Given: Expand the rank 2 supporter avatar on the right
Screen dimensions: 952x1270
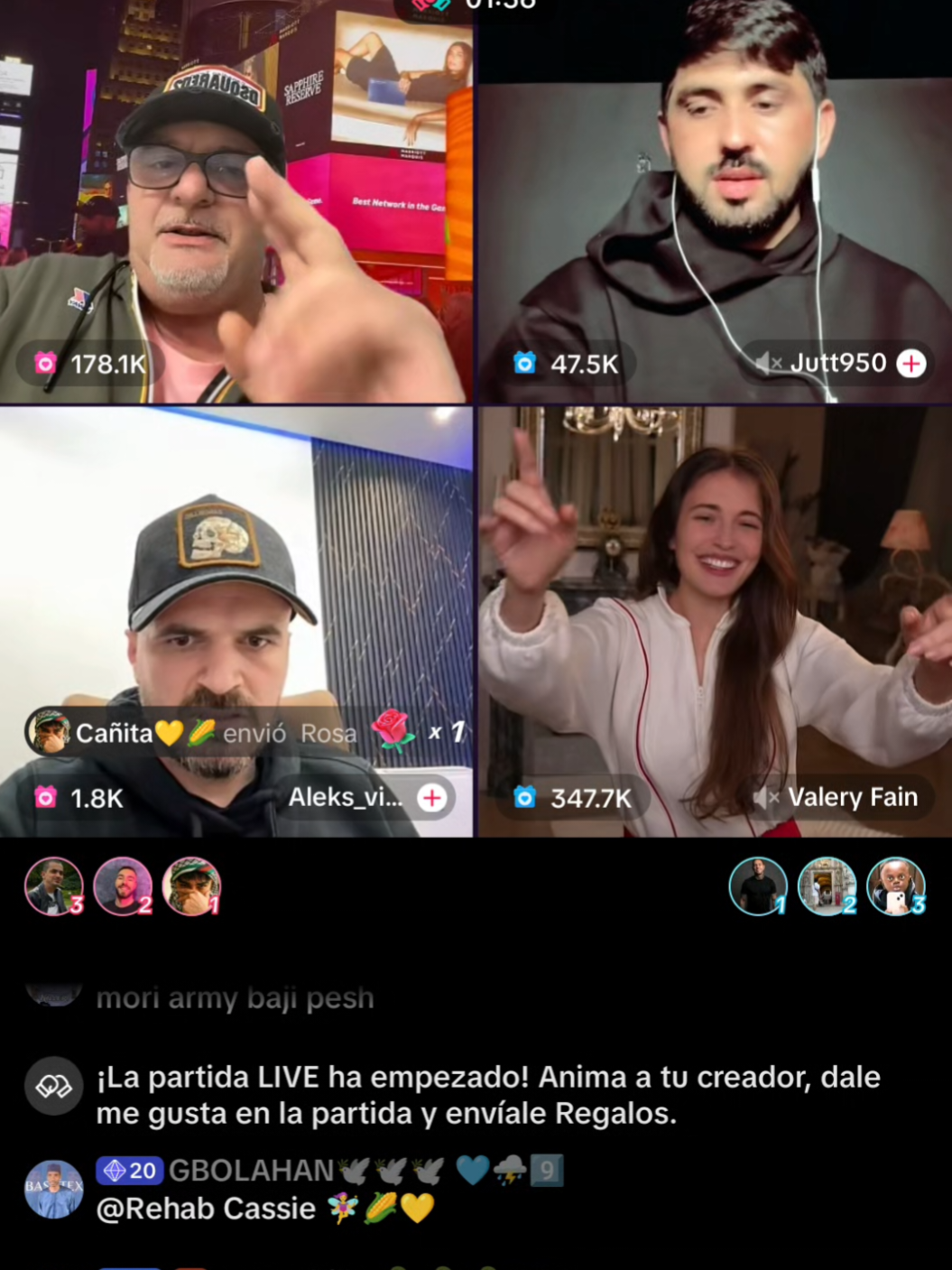Looking at the screenshot, I should pos(827,887).
